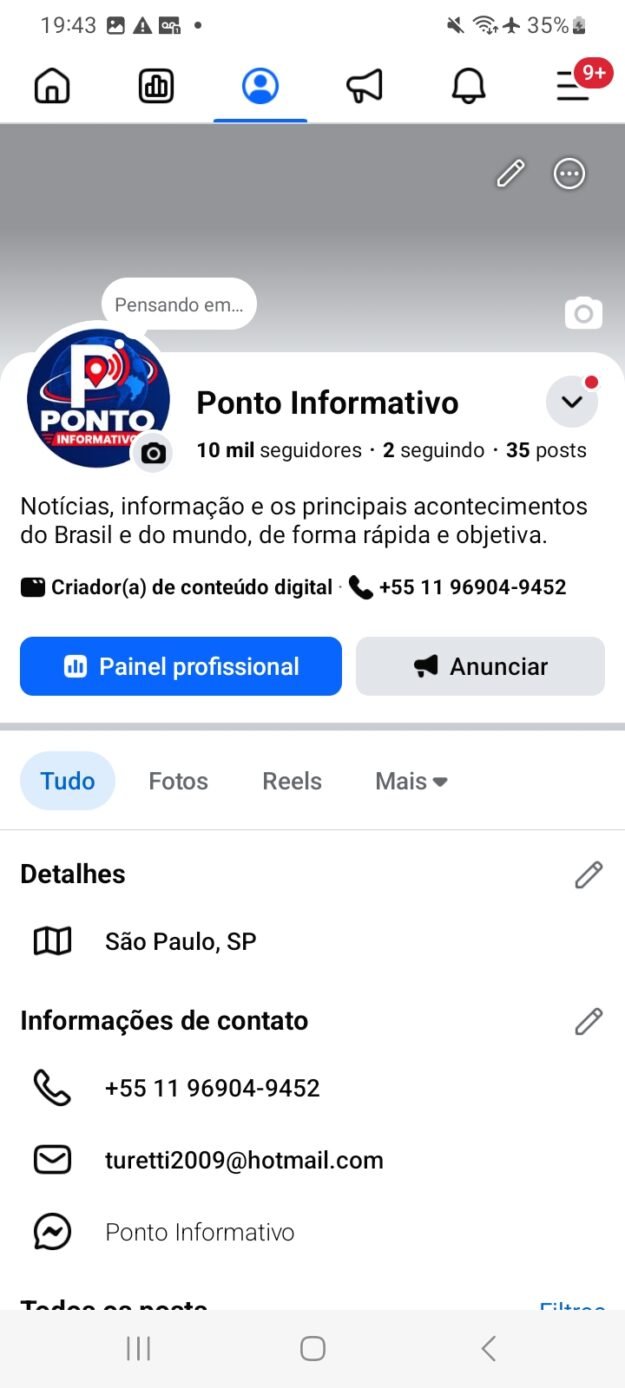Viewport: 625px width, 1388px height.
Task: Switch to the Reels tab
Action: click(x=292, y=781)
